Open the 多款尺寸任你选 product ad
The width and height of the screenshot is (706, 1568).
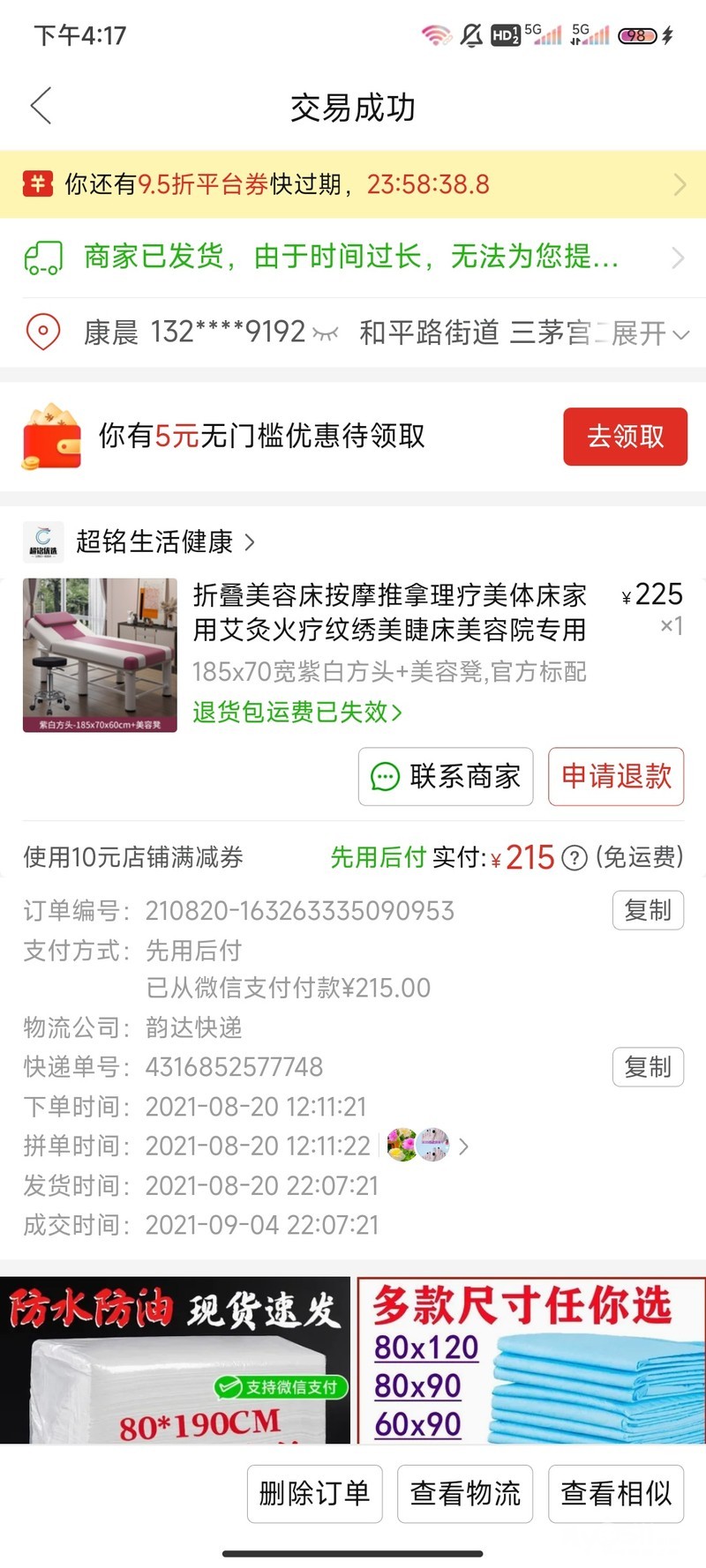(x=530, y=1359)
